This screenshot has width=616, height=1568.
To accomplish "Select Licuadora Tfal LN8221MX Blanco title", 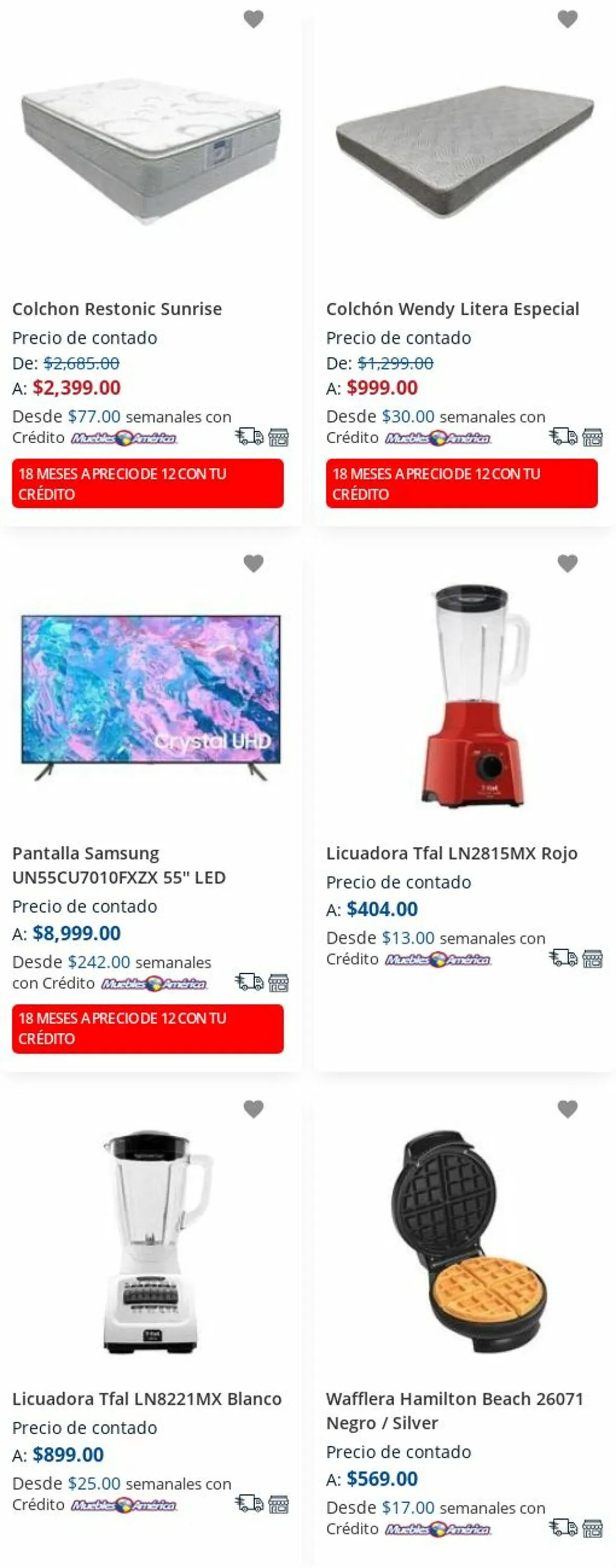I will [x=147, y=1398].
